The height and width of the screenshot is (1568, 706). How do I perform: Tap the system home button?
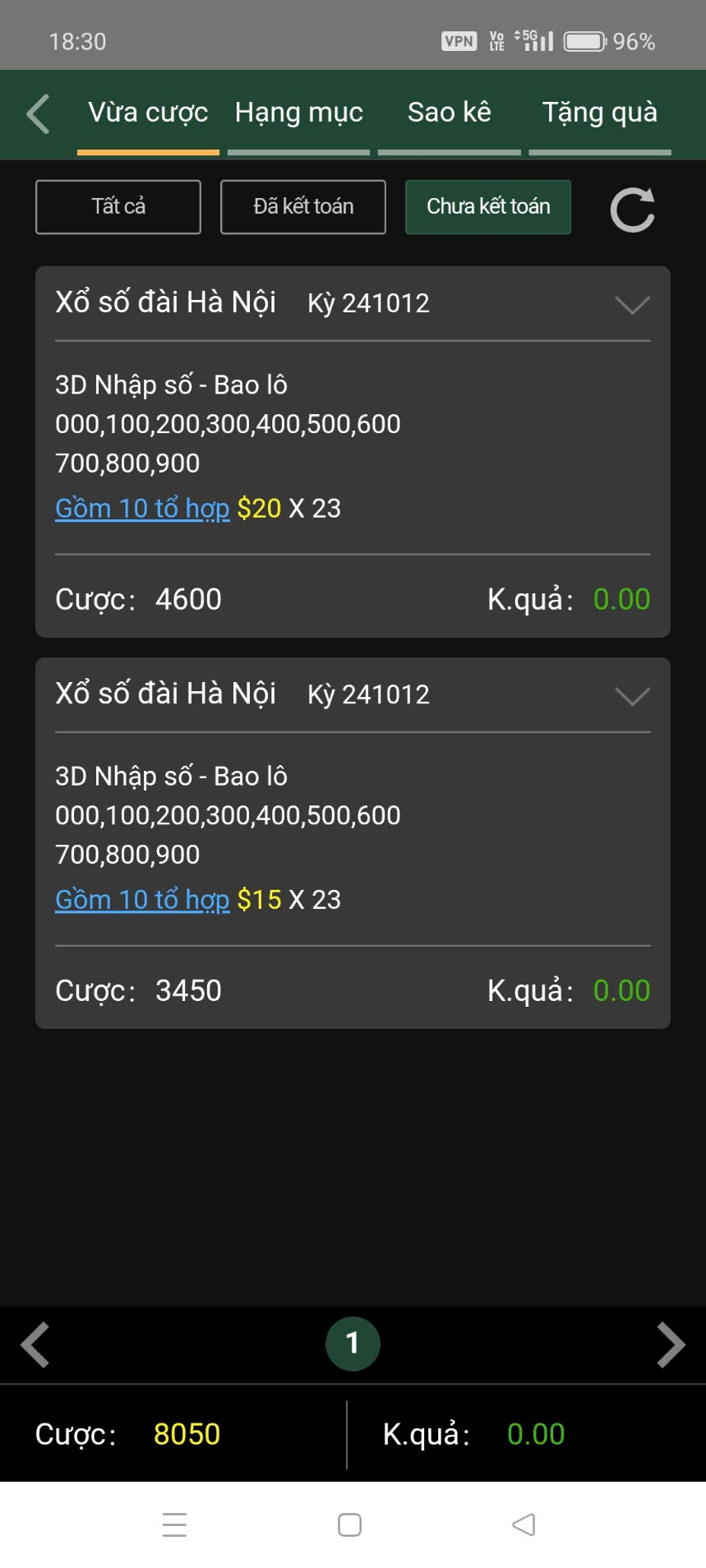point(350,1524)
